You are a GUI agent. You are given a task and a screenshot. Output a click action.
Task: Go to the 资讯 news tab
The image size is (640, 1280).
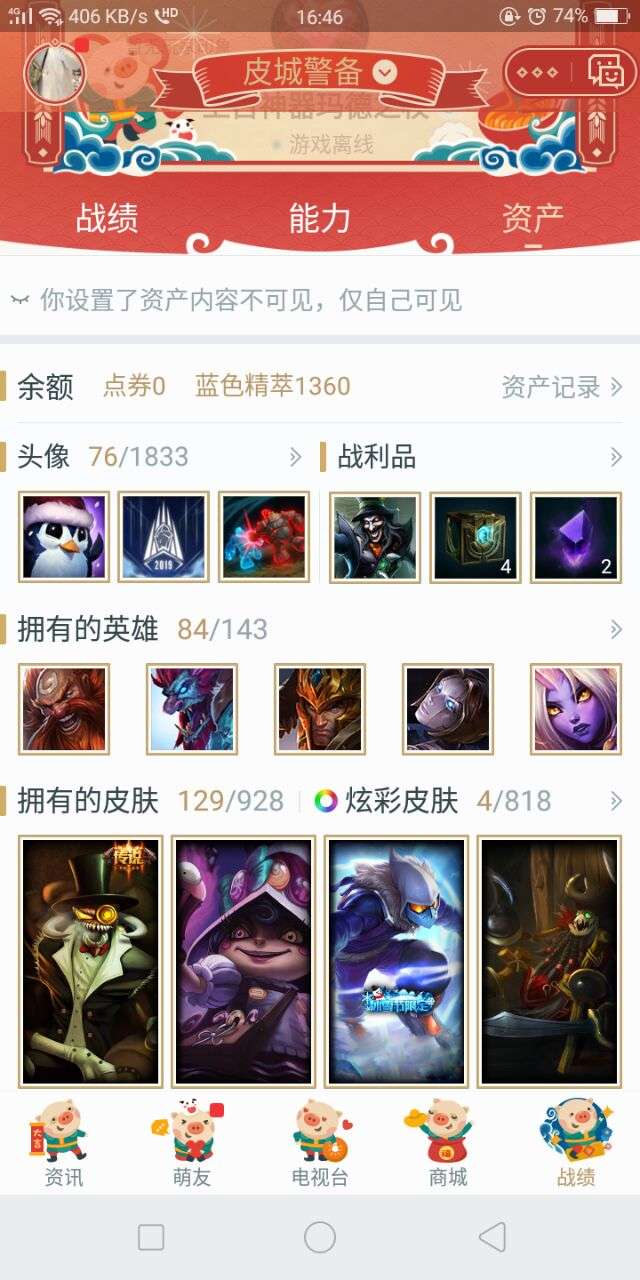click(x=64, y=1143)
